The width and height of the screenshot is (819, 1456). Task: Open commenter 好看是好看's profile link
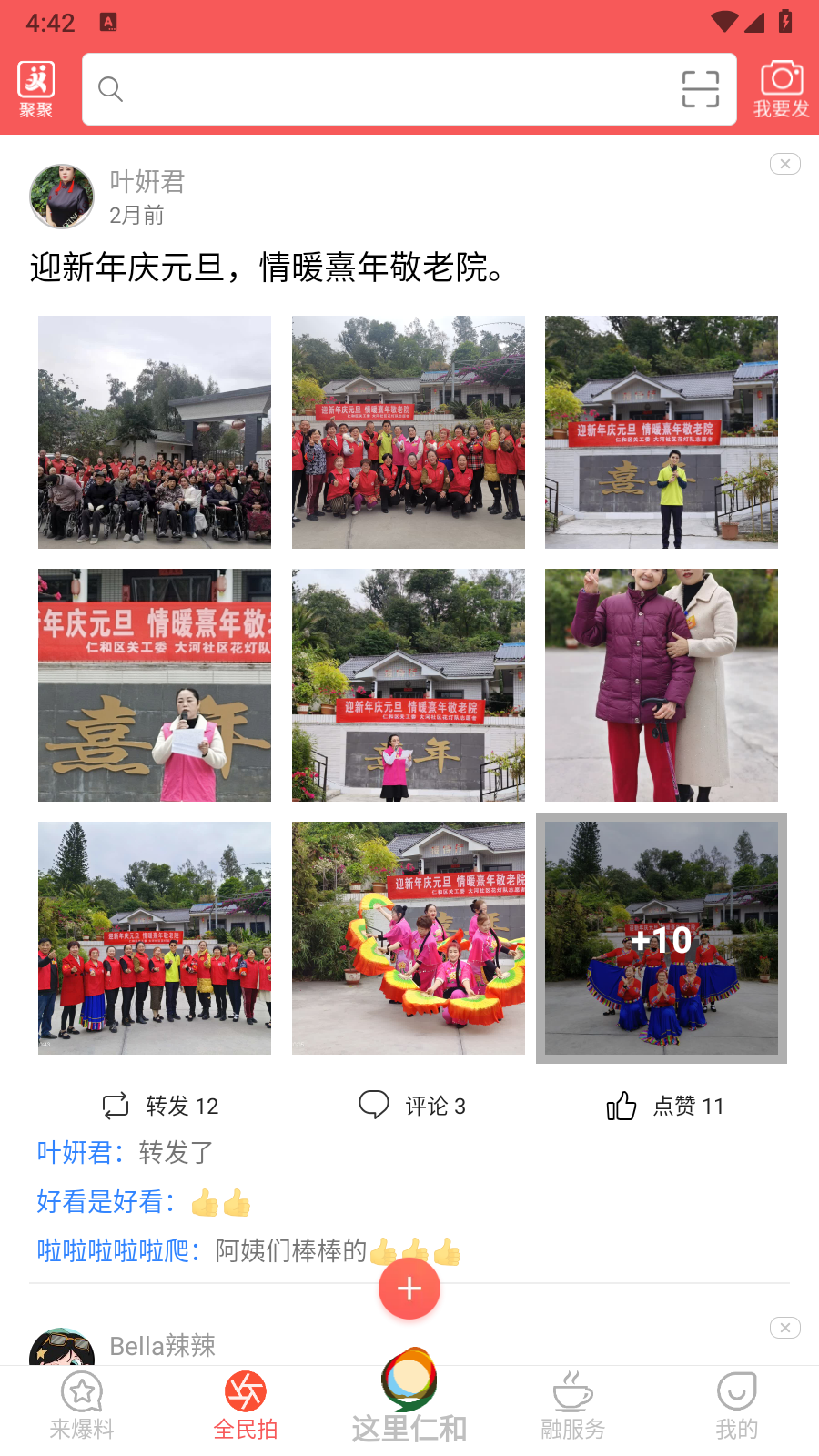[x=106, y=1202]
